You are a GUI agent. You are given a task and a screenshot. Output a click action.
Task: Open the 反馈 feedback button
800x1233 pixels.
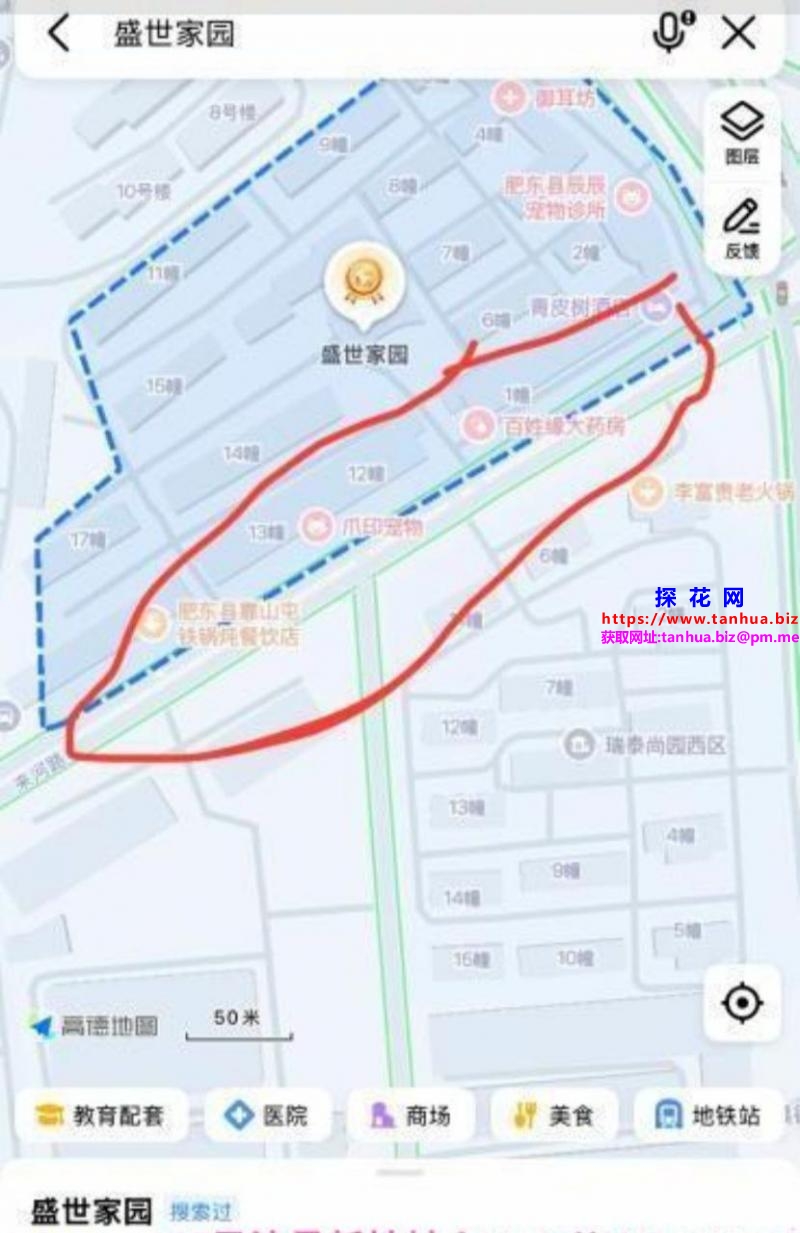742,229
